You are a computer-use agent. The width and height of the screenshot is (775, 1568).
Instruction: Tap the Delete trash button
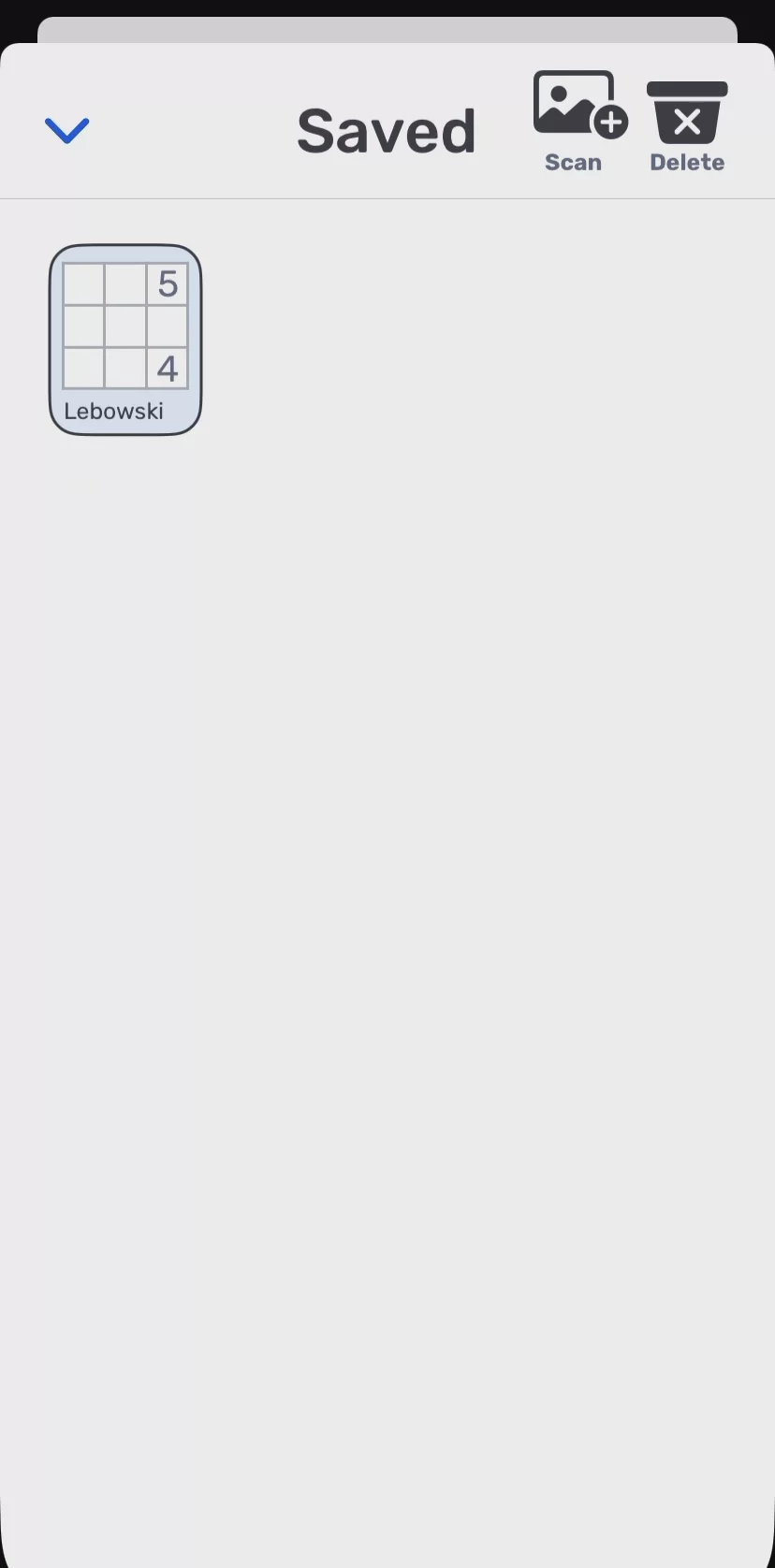pos(687,125)
